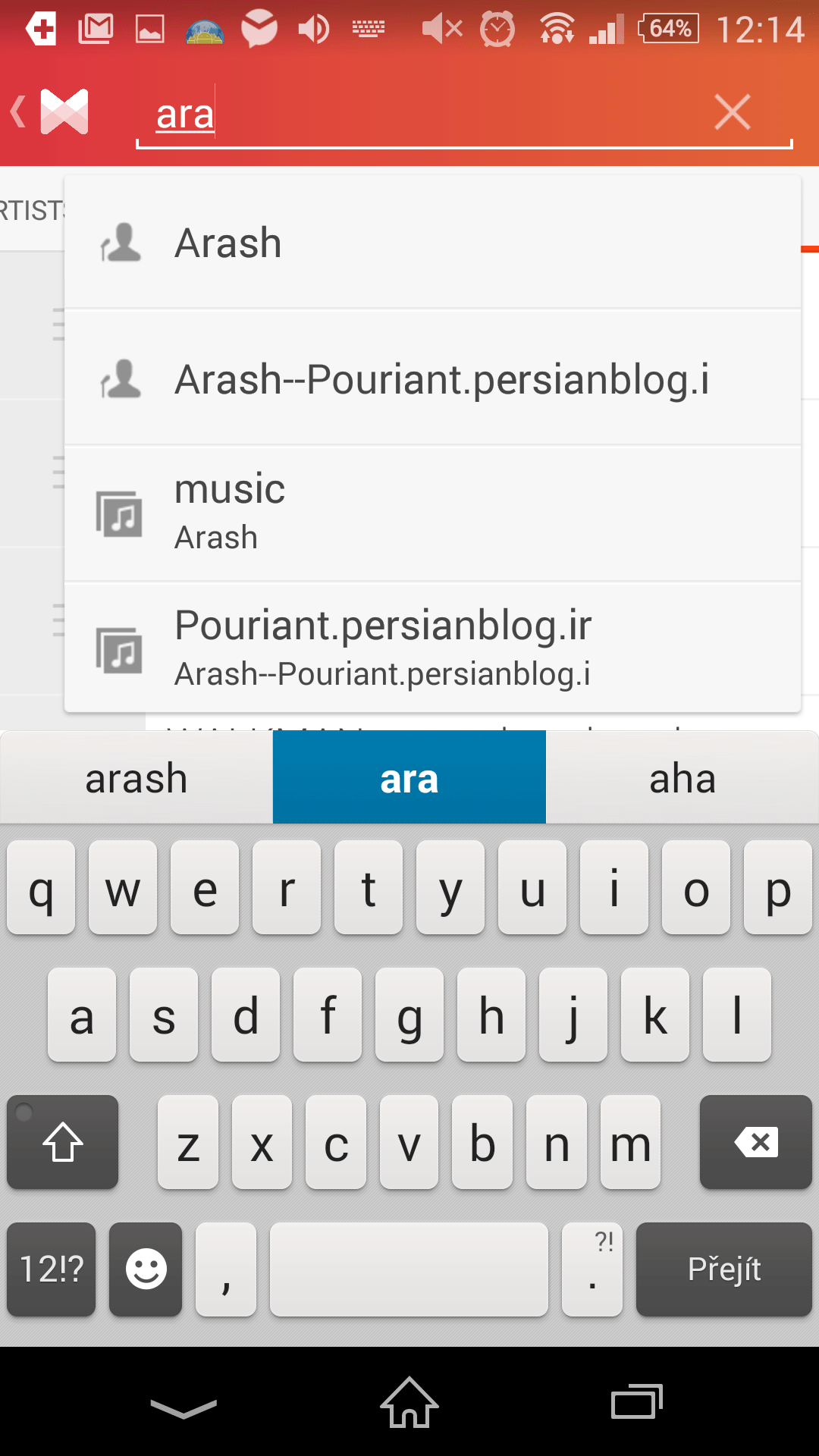Image resolution: width=819 pixels, height=1456 pixels.
Task: Tap the shift key
Action: point(63,1141)
